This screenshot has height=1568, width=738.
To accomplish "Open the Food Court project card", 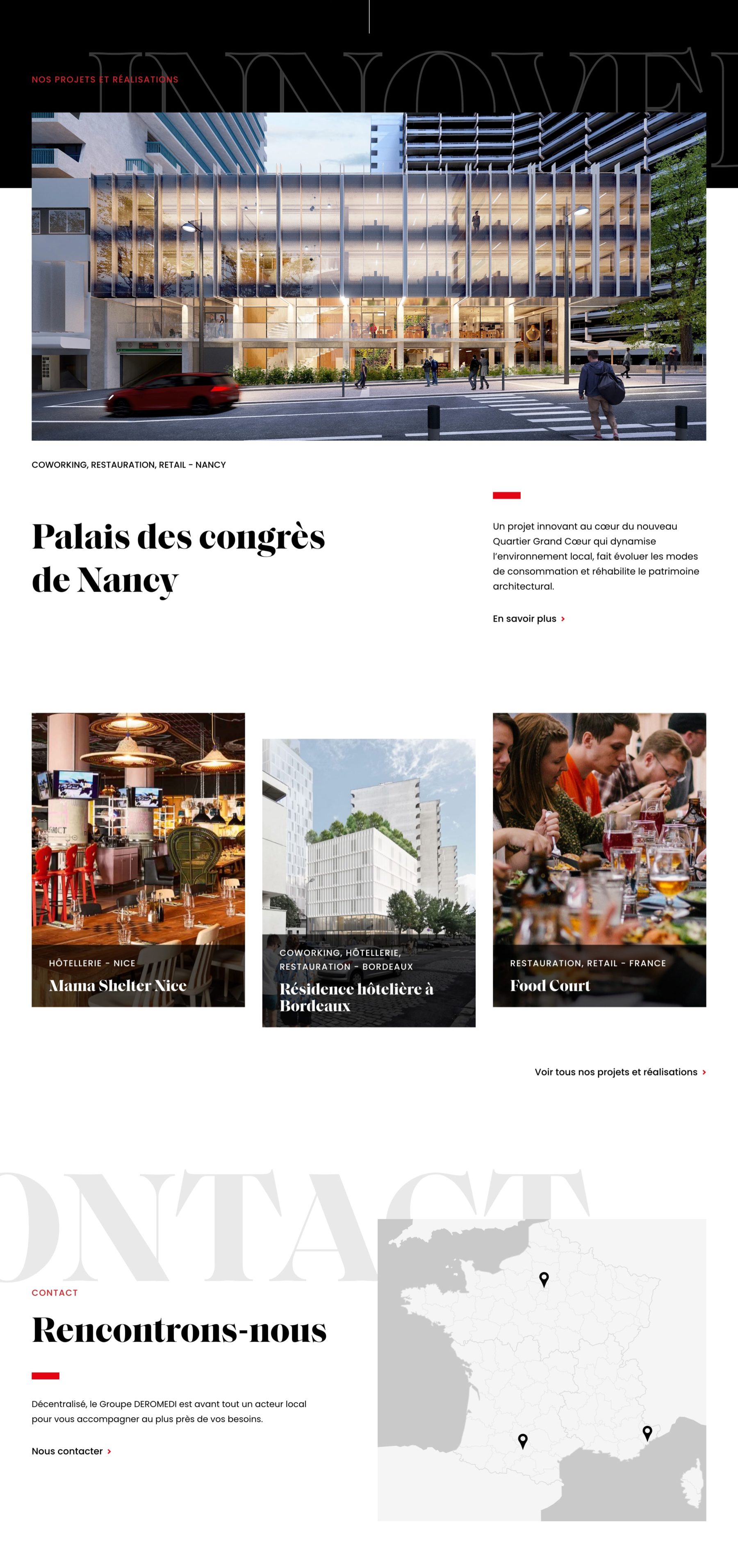I will [599, 860].
